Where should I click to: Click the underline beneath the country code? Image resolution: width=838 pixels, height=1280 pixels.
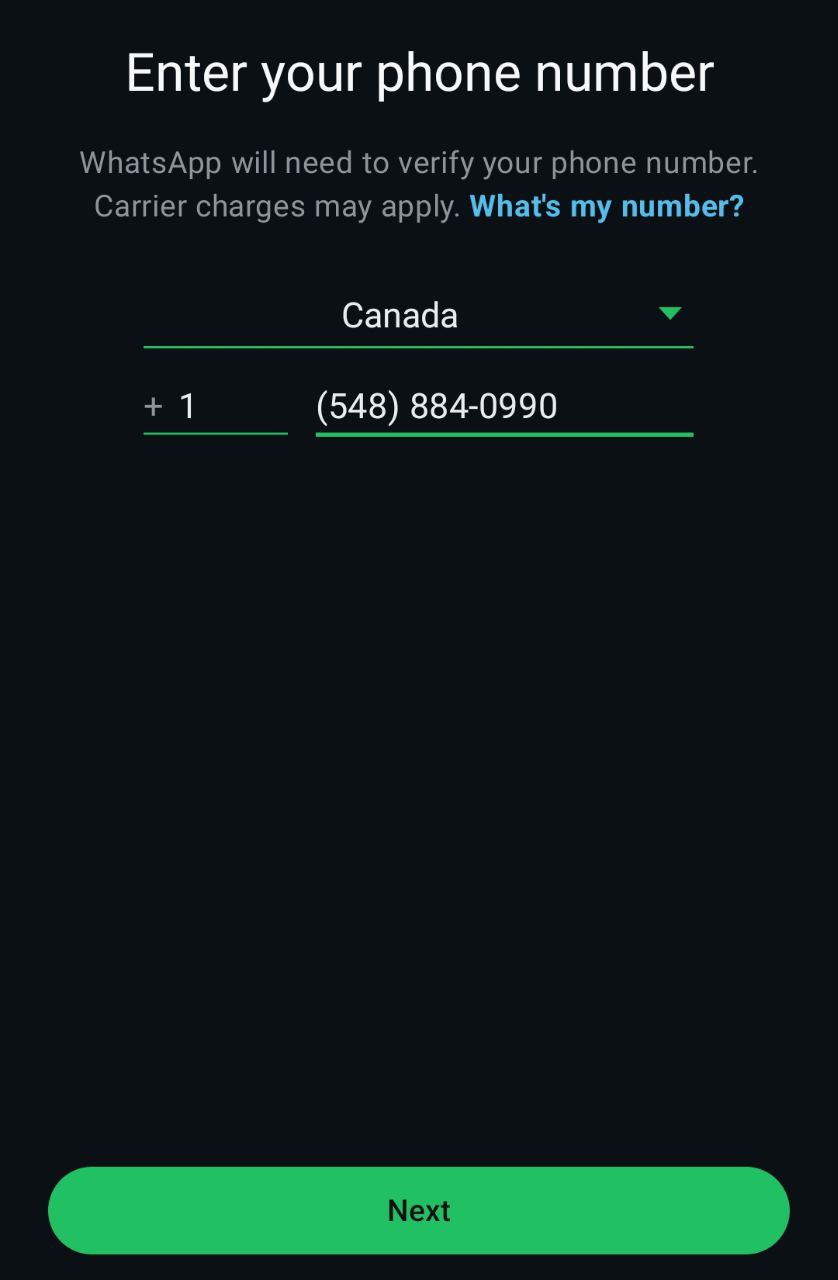pos(215,436)
